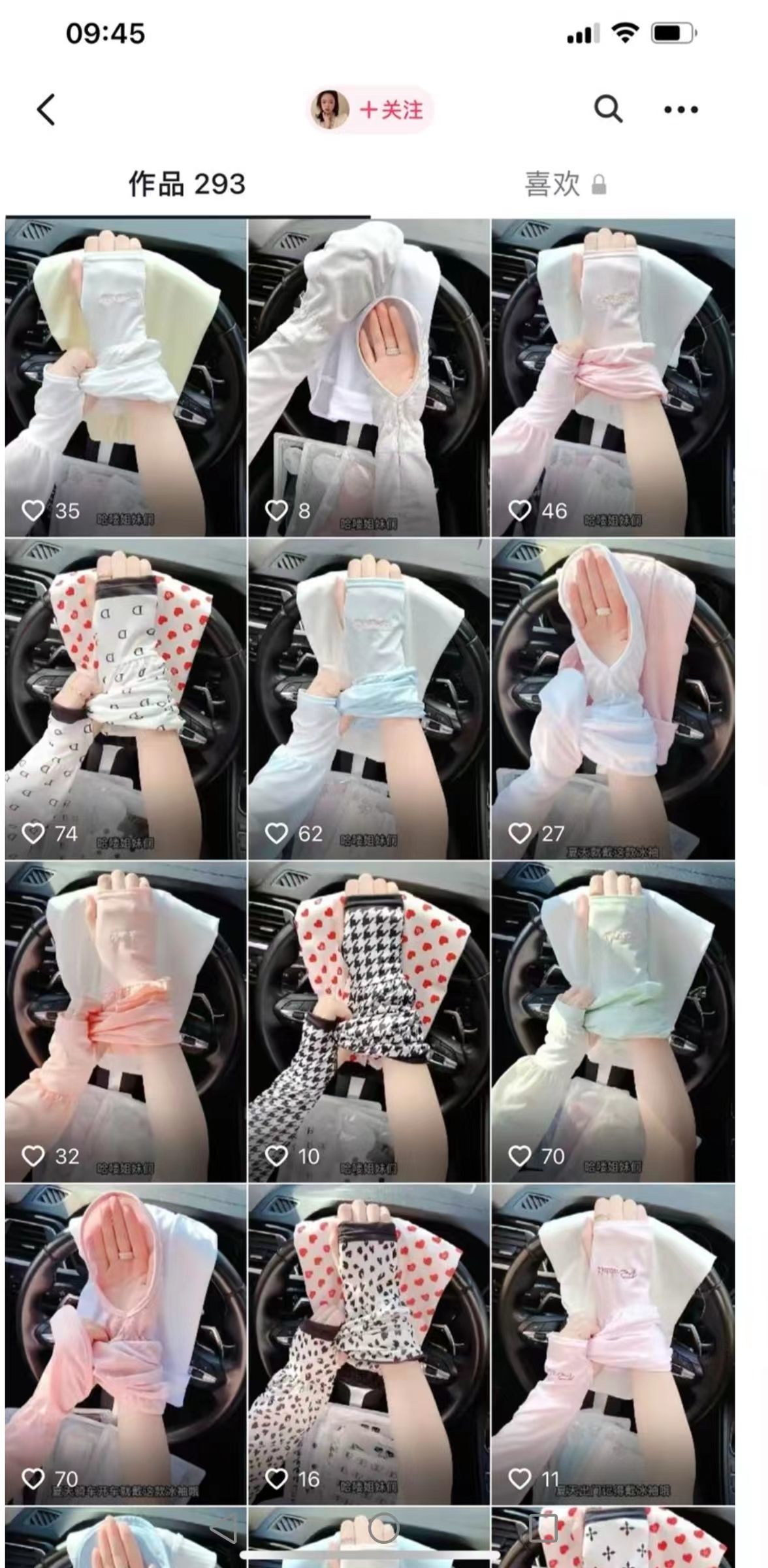Switch to the 作品 293 tab
The width and height of the screenshot is (768, 1568).
coord(187,184)
